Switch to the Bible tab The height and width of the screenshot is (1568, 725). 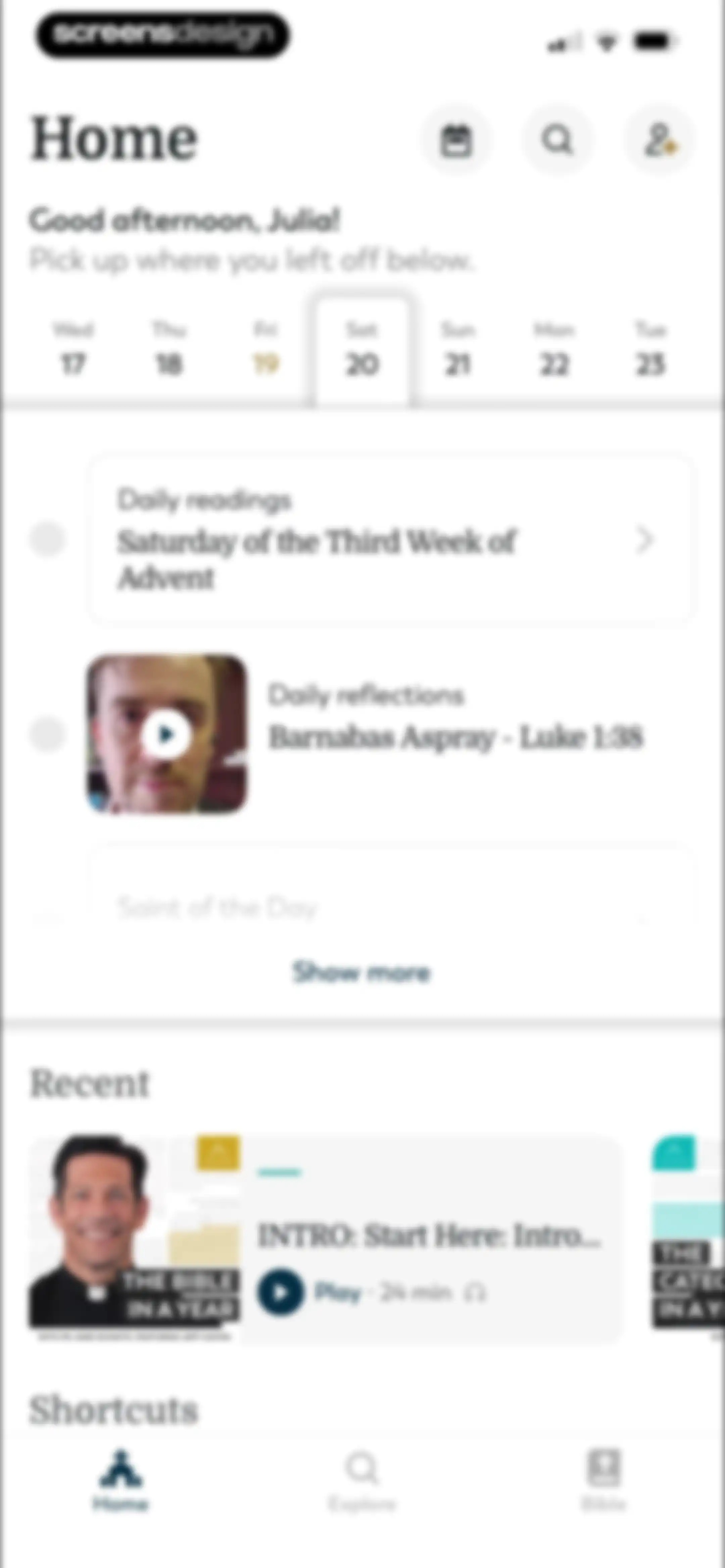click(603, 1480)
